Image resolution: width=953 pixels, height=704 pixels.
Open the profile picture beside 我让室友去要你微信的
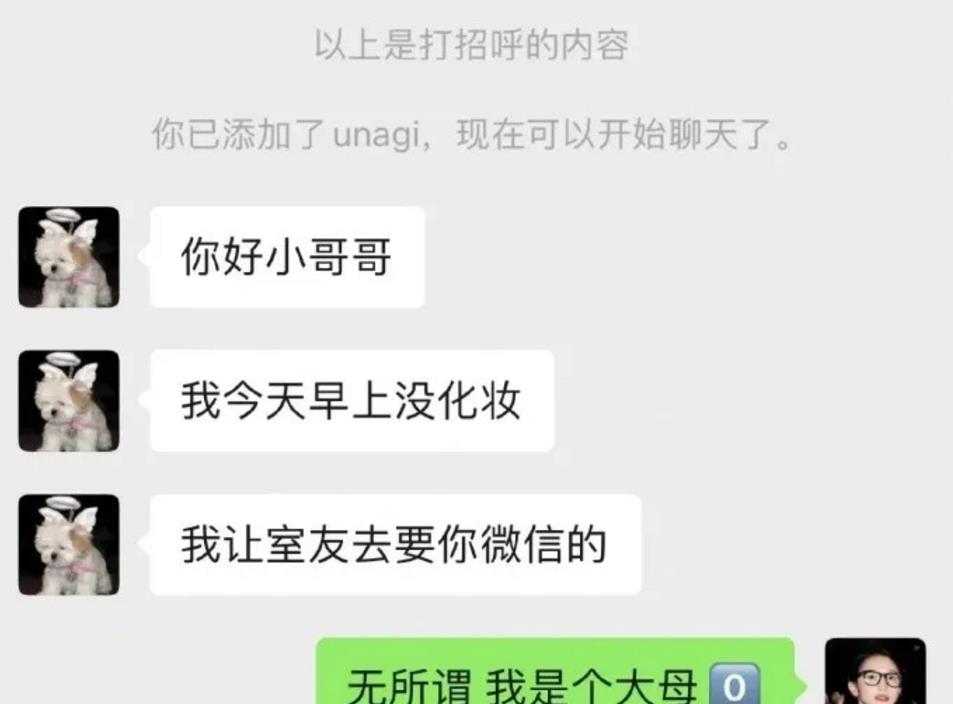click(x=69, y=545)
